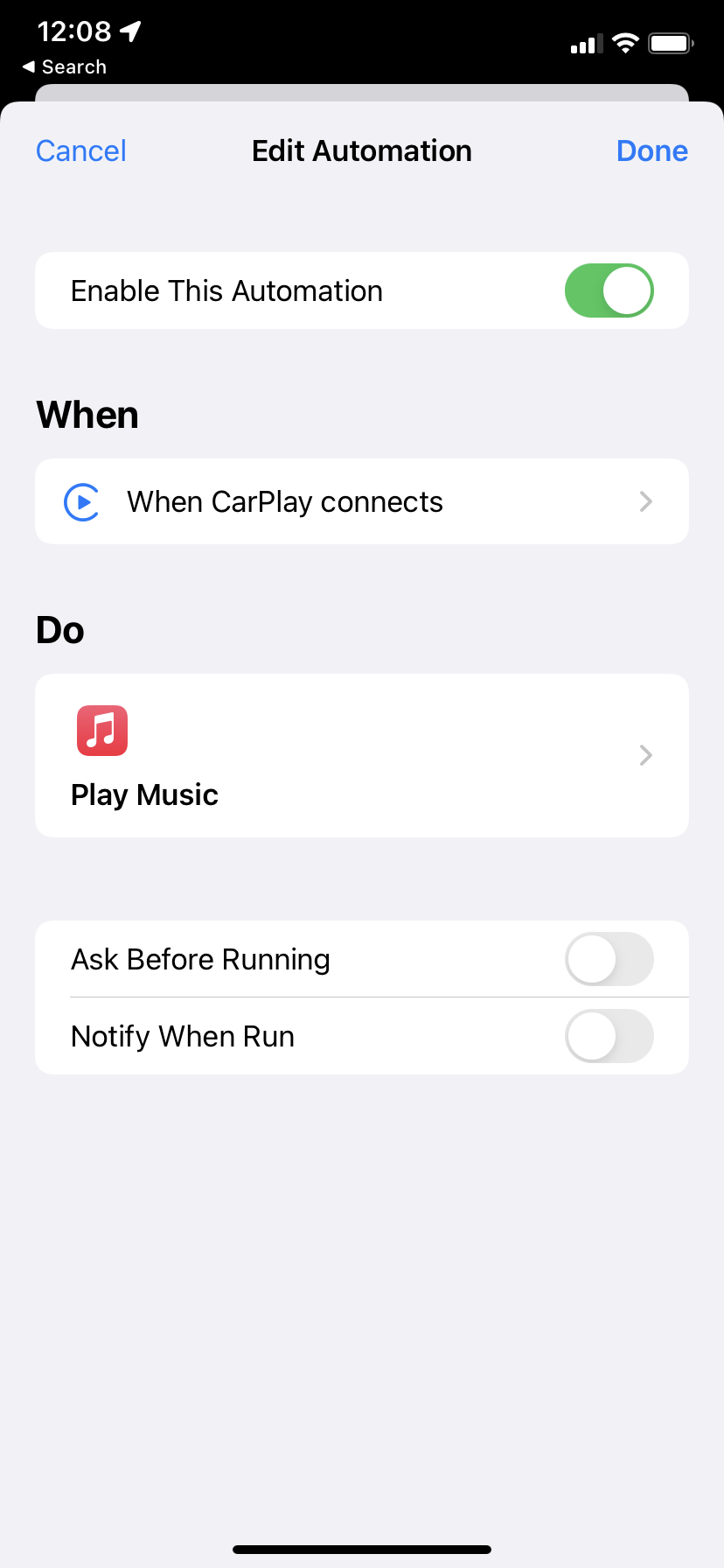724x1568 pixels.
Task: Tap the Wi-Fi status icon
Action: click(x=625, y=43)
